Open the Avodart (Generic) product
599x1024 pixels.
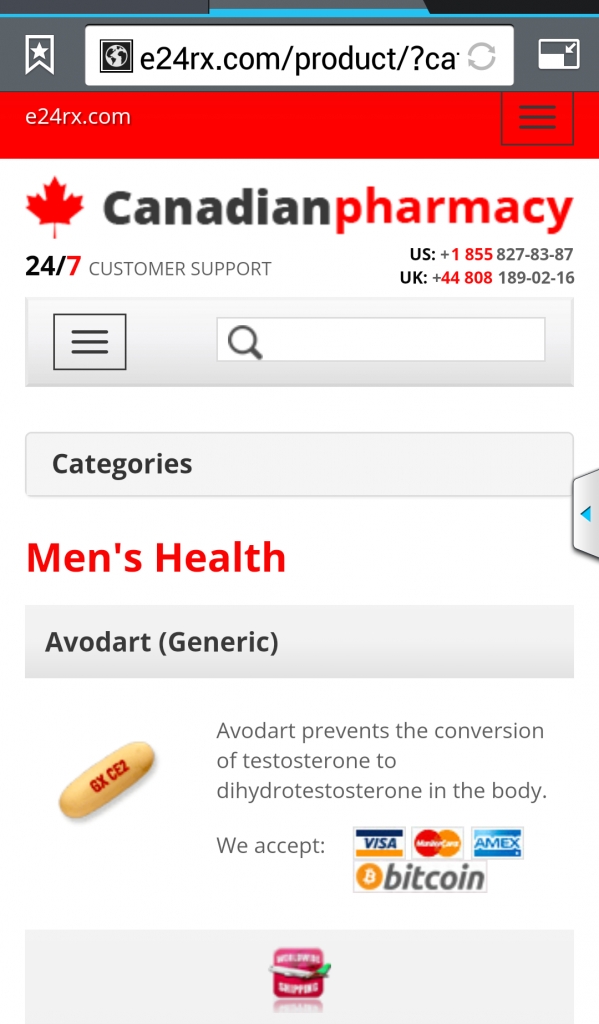162,642
